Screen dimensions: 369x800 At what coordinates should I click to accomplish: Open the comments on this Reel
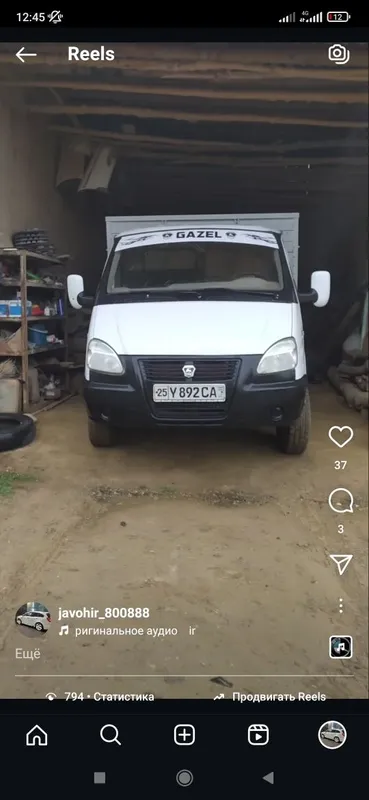click(x=340, y=501)
